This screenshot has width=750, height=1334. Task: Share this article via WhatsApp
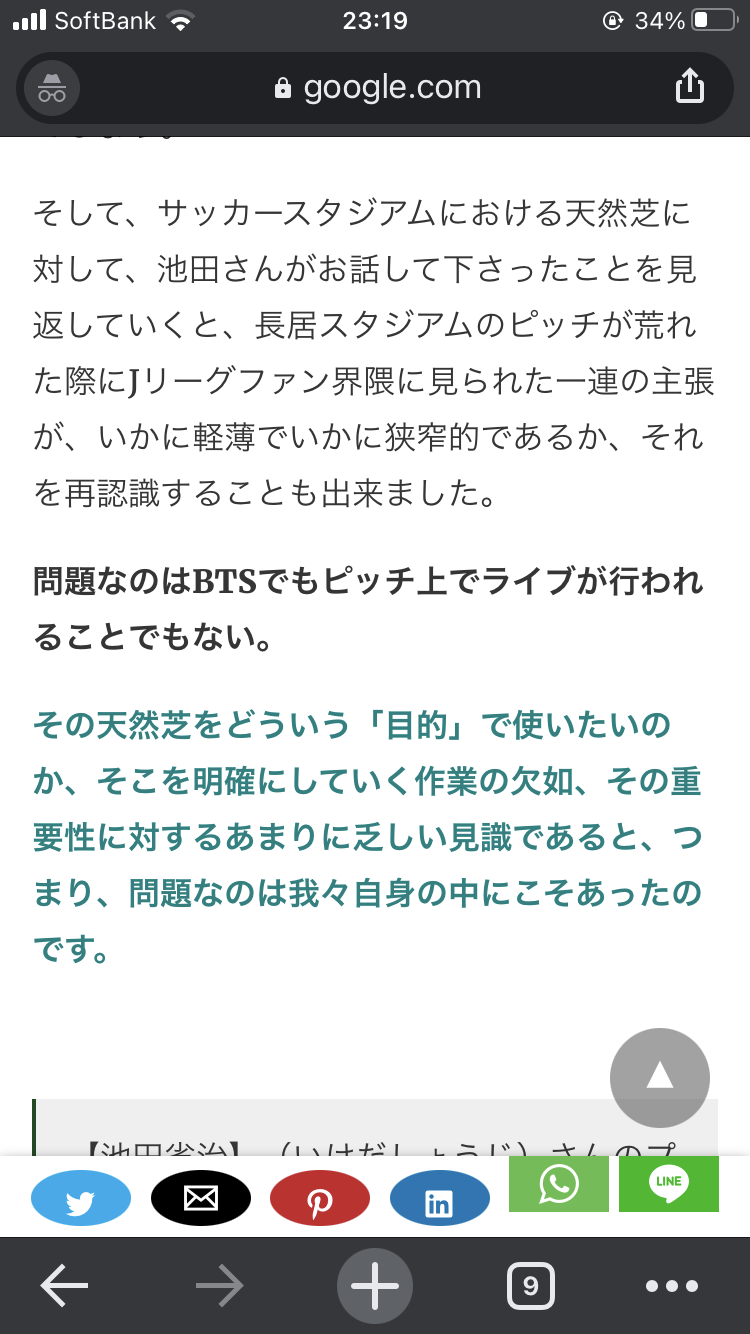tap(558, 1184)
